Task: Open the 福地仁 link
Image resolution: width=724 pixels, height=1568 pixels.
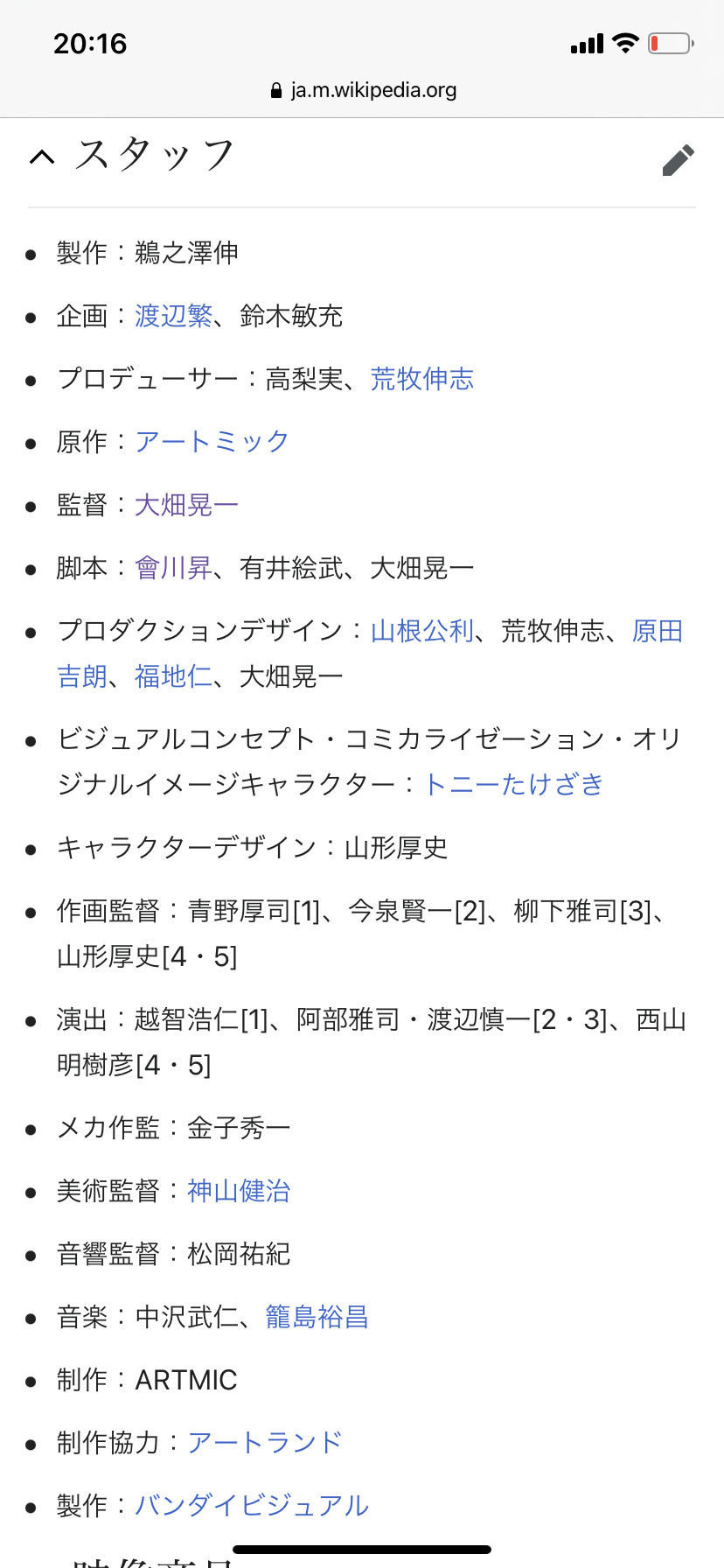Action: [x=173, y=676]
